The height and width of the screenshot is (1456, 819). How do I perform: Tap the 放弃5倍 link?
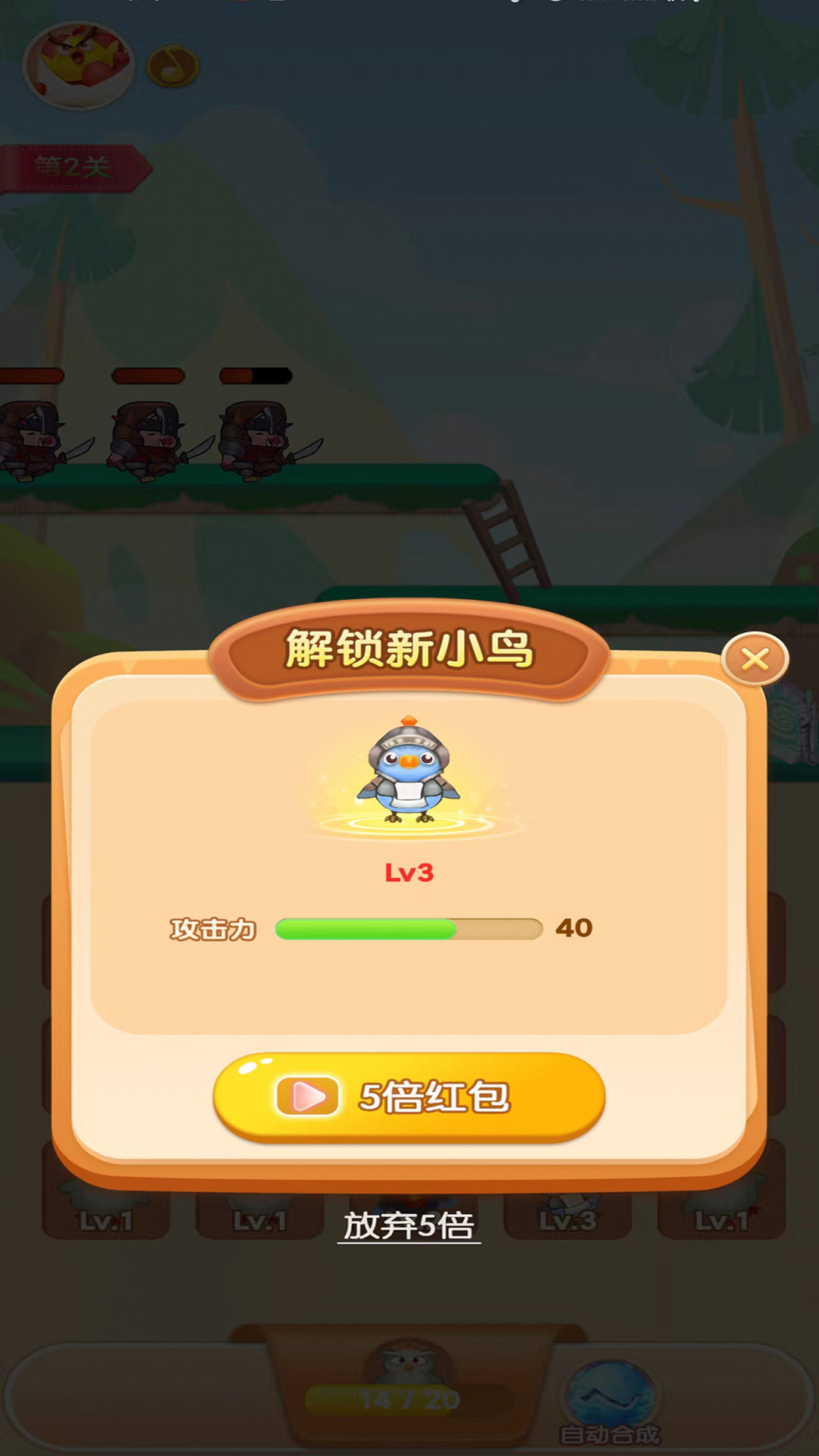click(409, 1226)
